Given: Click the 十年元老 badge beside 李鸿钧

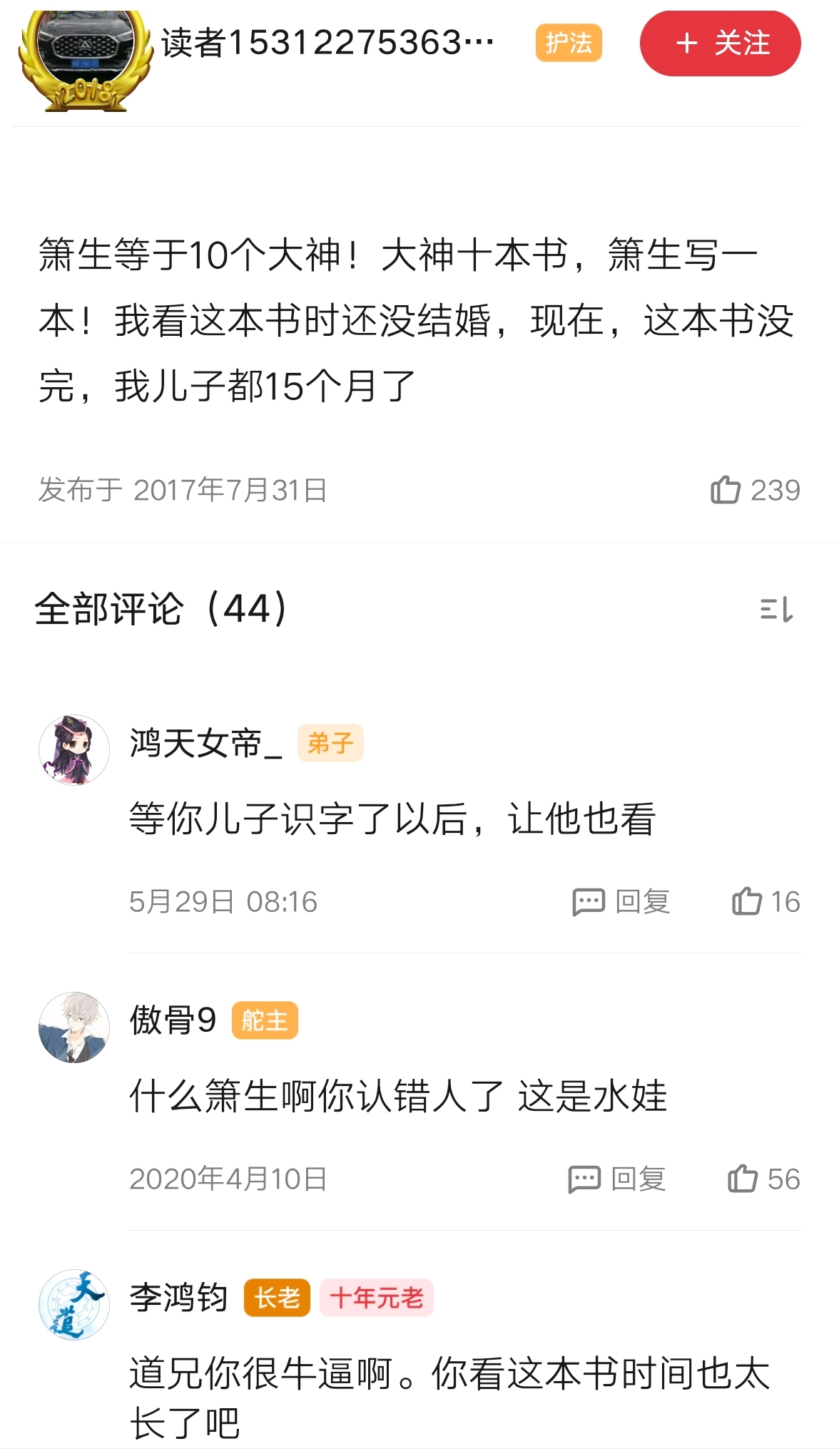Looking at the screenshot, I should coord(376,1296).
